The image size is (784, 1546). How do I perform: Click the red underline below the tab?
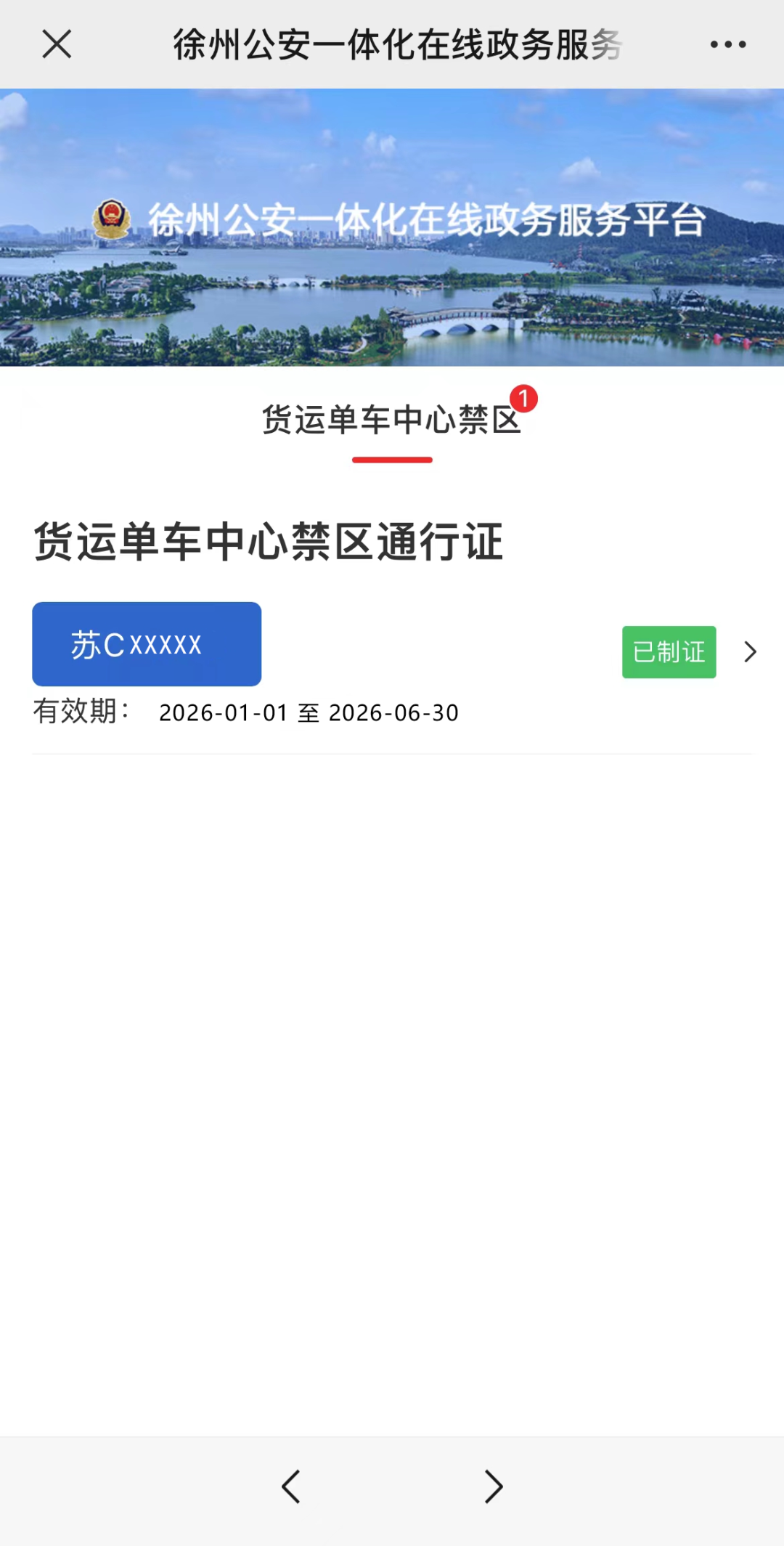pyautogui.click(x=392, y=458)
